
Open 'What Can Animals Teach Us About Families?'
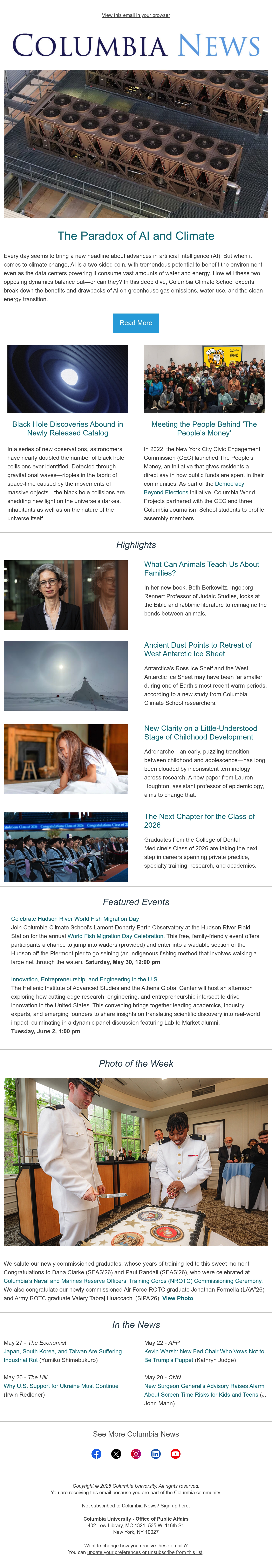201,569
